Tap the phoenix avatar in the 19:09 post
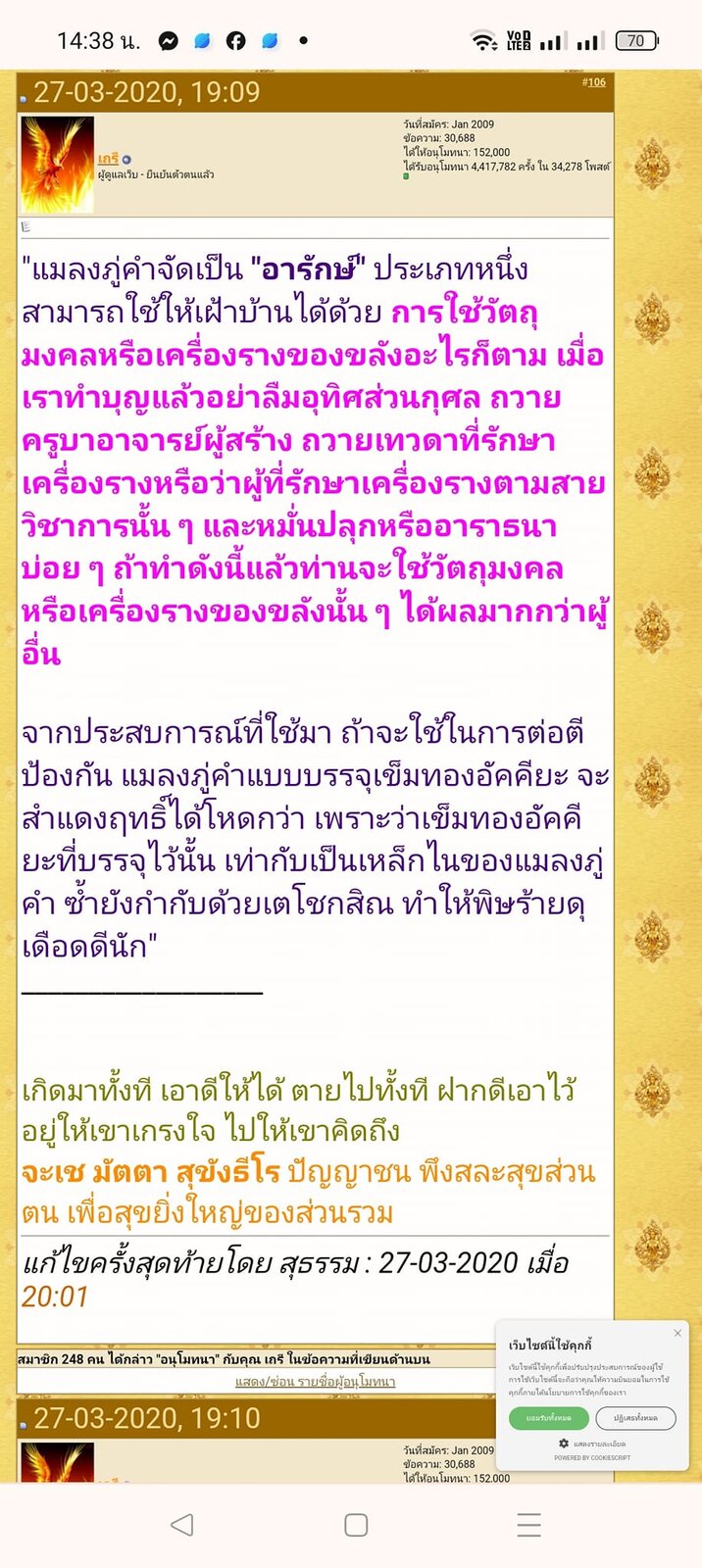Viewport: 702px width, 1568px height. click(58, 164)
